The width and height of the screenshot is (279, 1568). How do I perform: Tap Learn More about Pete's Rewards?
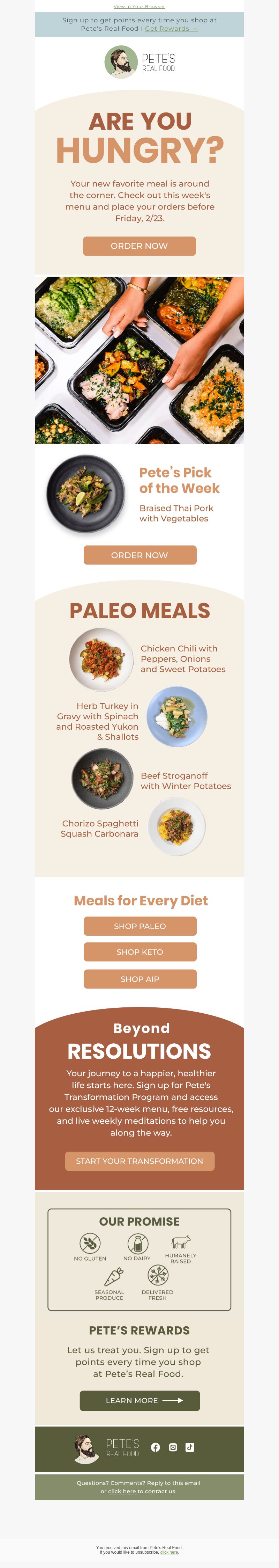140,1400
